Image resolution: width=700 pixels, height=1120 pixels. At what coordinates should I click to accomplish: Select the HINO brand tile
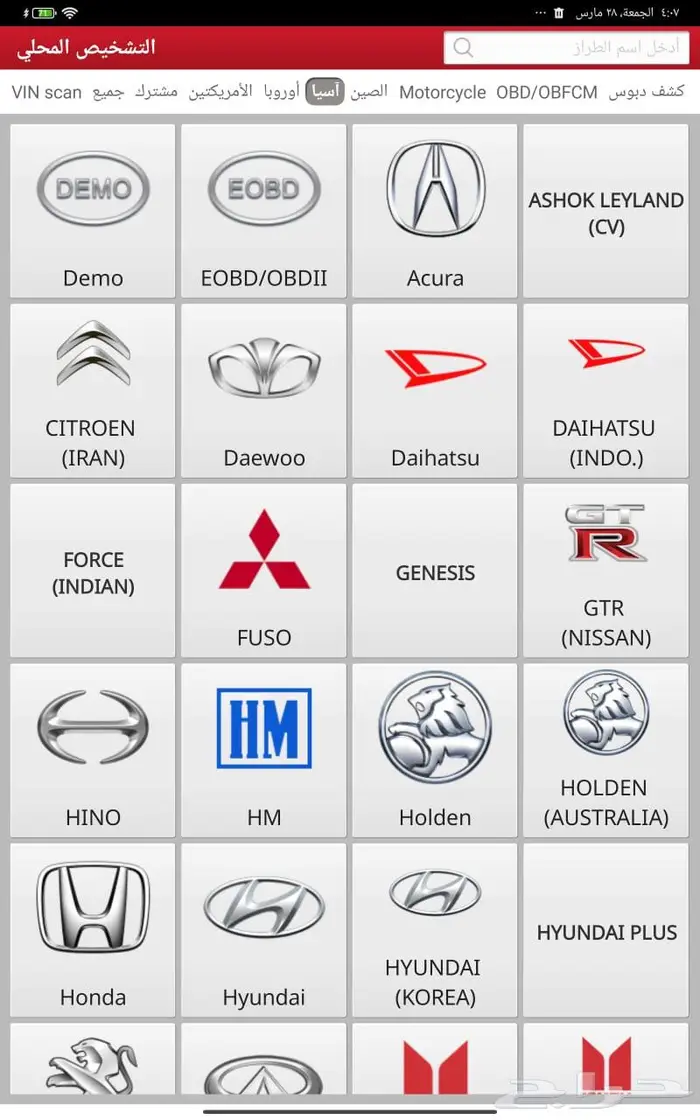click(x=93, y=751)
